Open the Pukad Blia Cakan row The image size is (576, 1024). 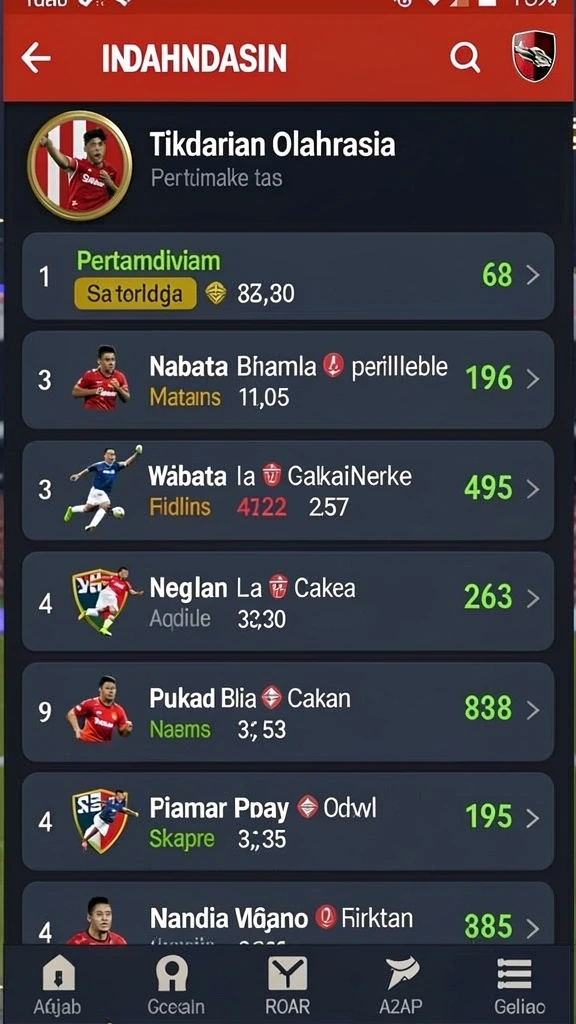[x=288, y=711]
